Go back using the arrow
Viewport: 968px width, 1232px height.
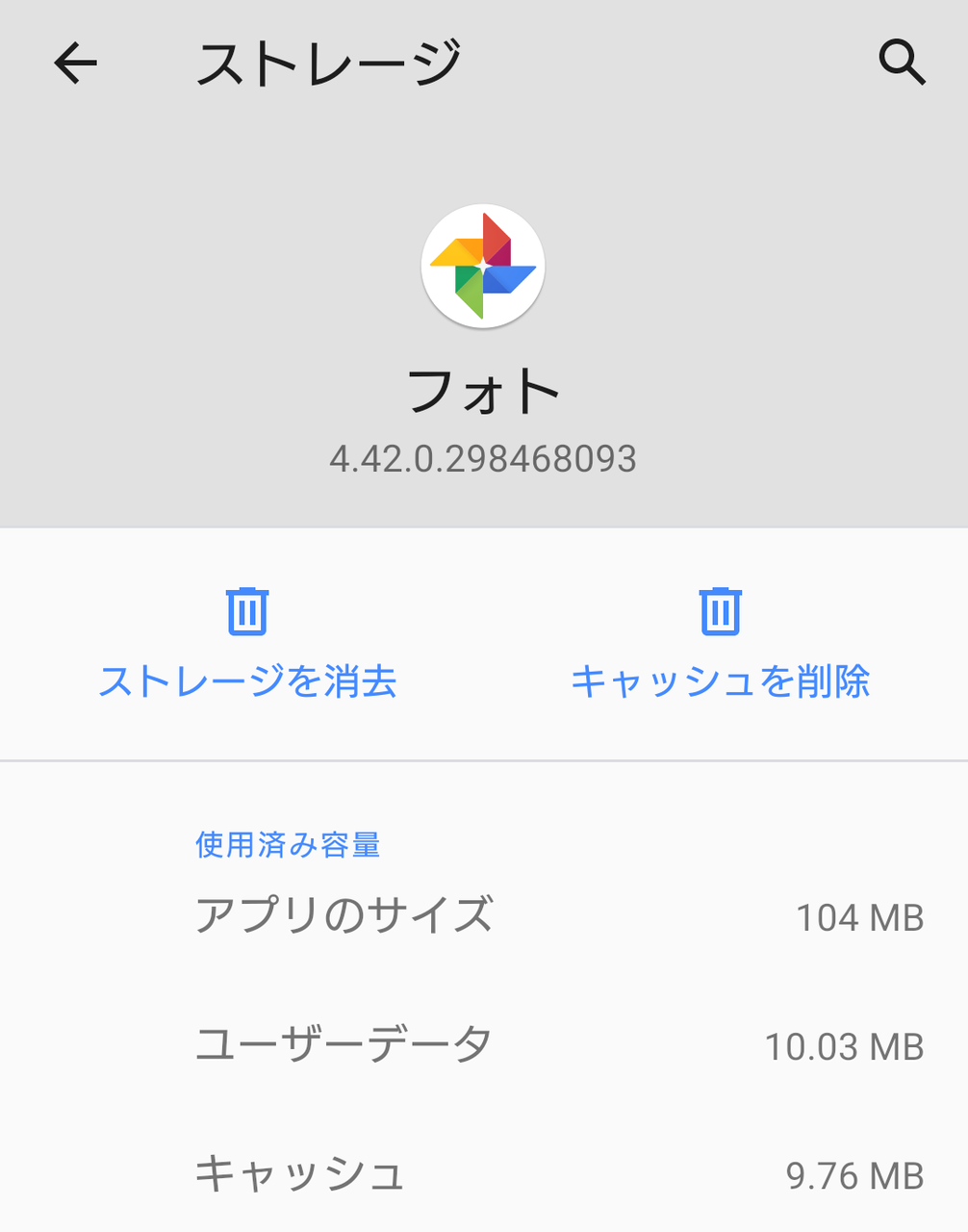coord(75,64)
